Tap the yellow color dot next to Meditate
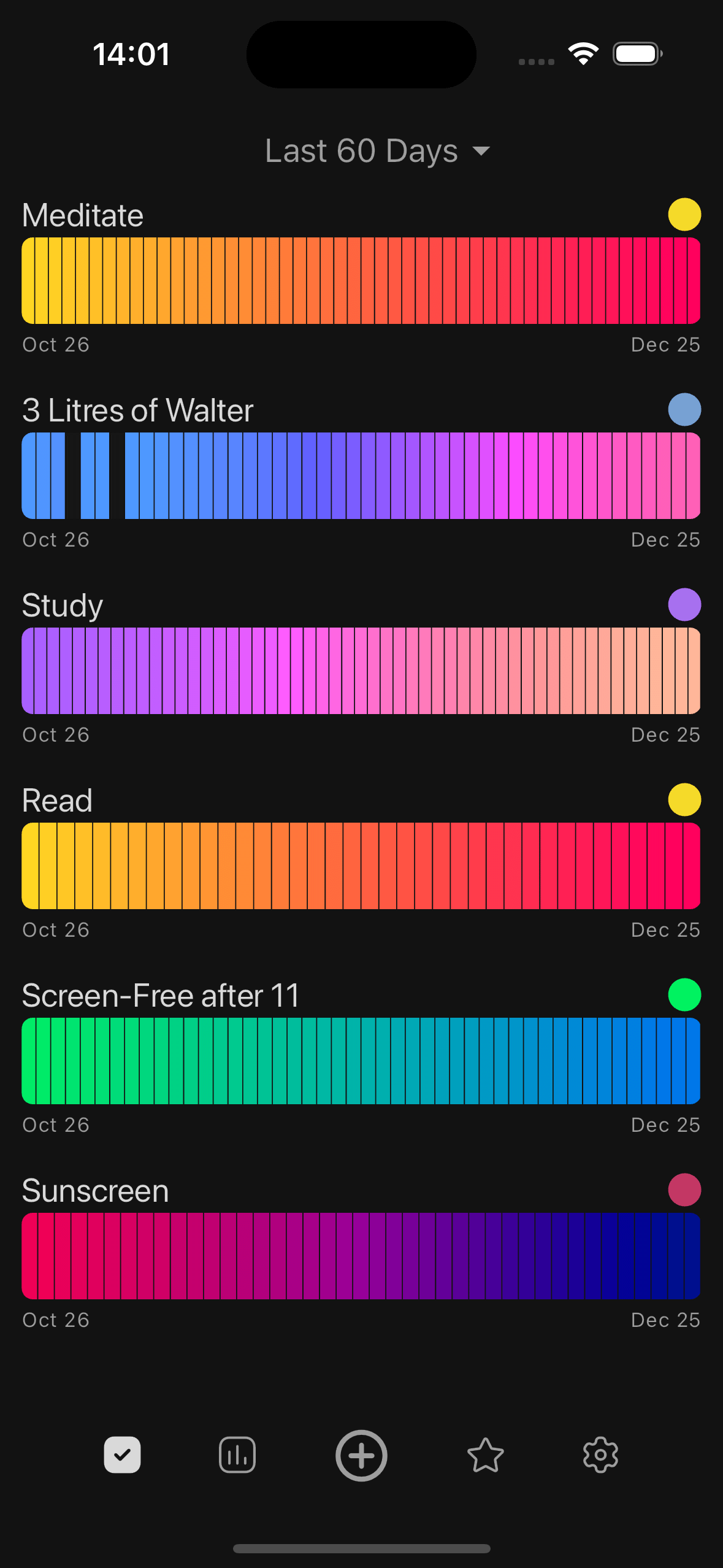This screenshot has height=1568, width=723. tap(684, 215)
